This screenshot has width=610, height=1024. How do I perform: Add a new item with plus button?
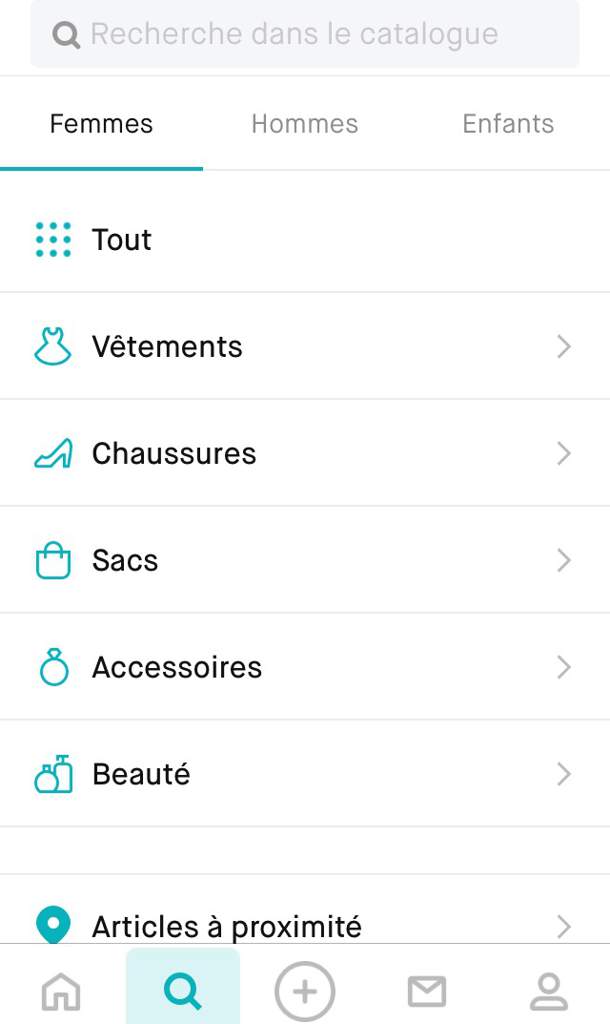coord(305,991)
